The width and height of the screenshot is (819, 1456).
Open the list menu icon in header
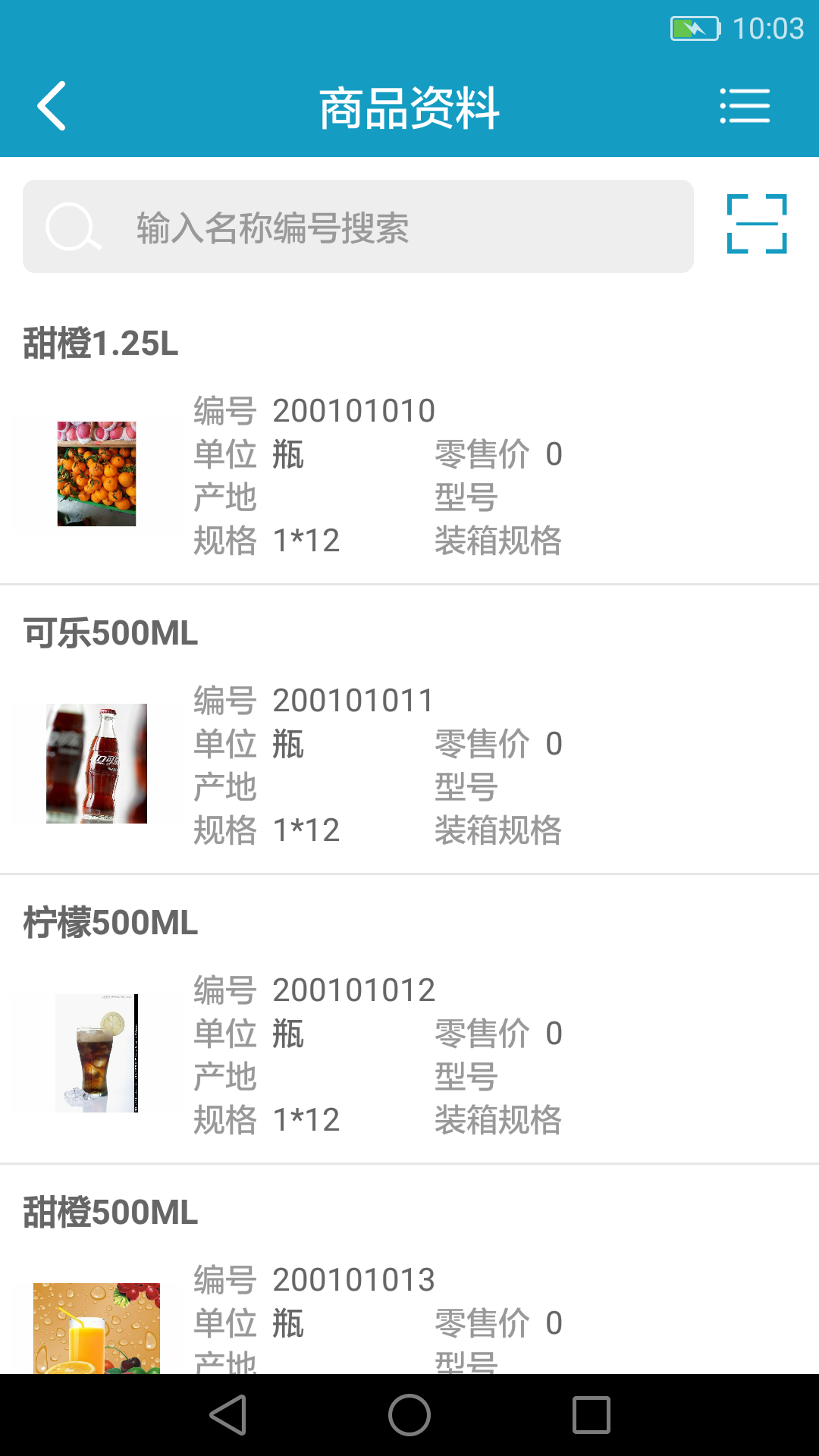744,106
